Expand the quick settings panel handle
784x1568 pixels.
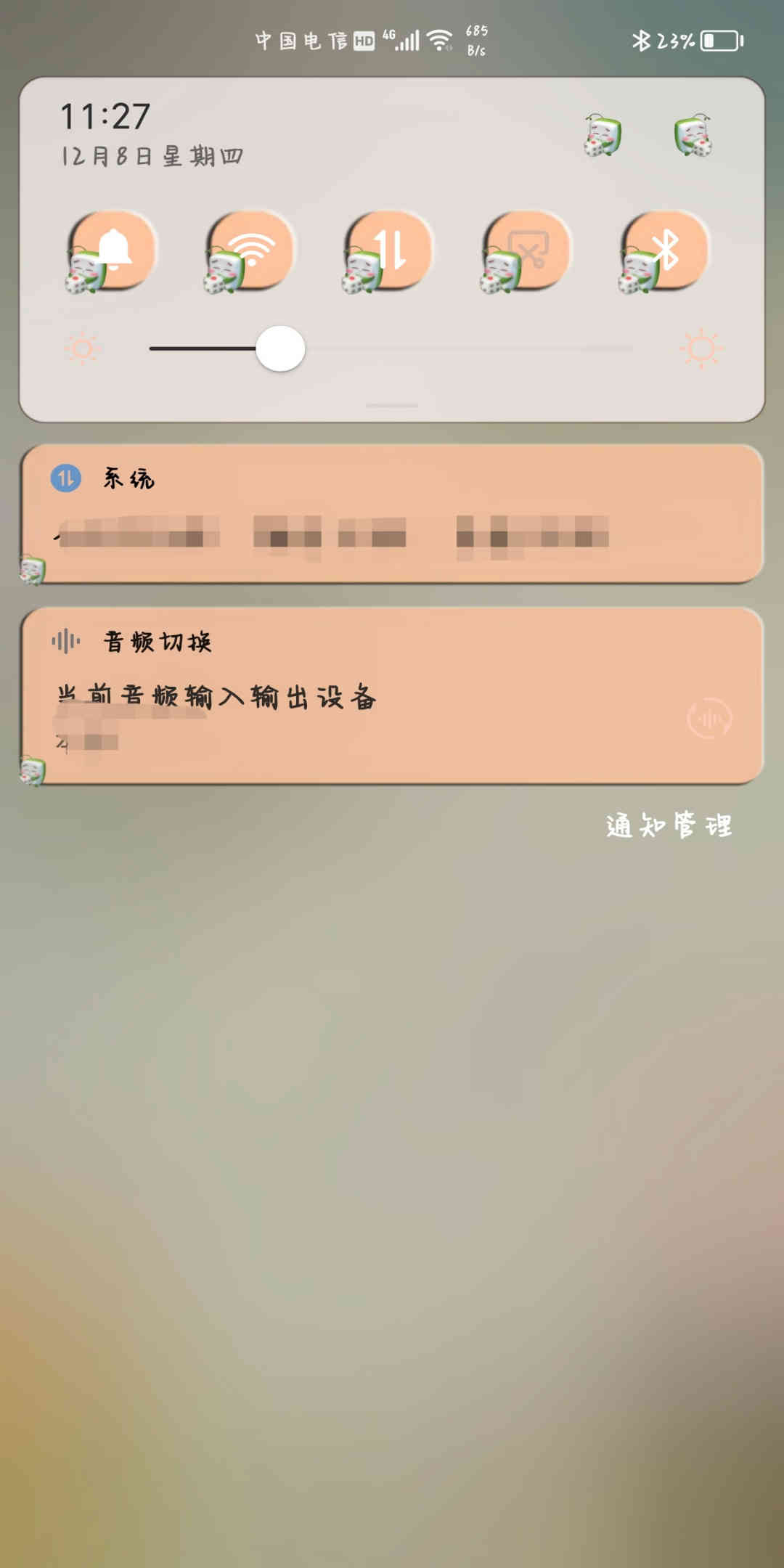[392, 405]
